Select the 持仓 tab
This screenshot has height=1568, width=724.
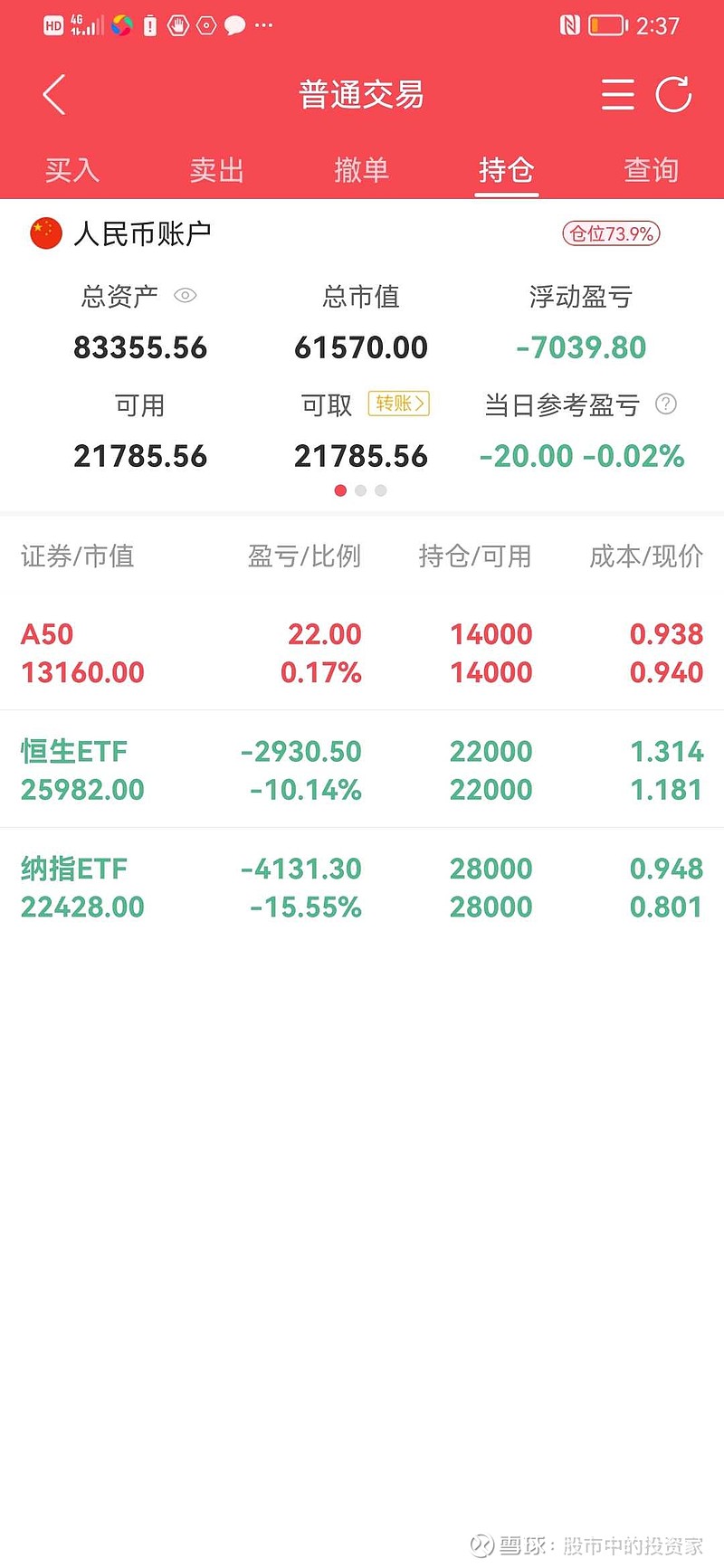point(507,170)
